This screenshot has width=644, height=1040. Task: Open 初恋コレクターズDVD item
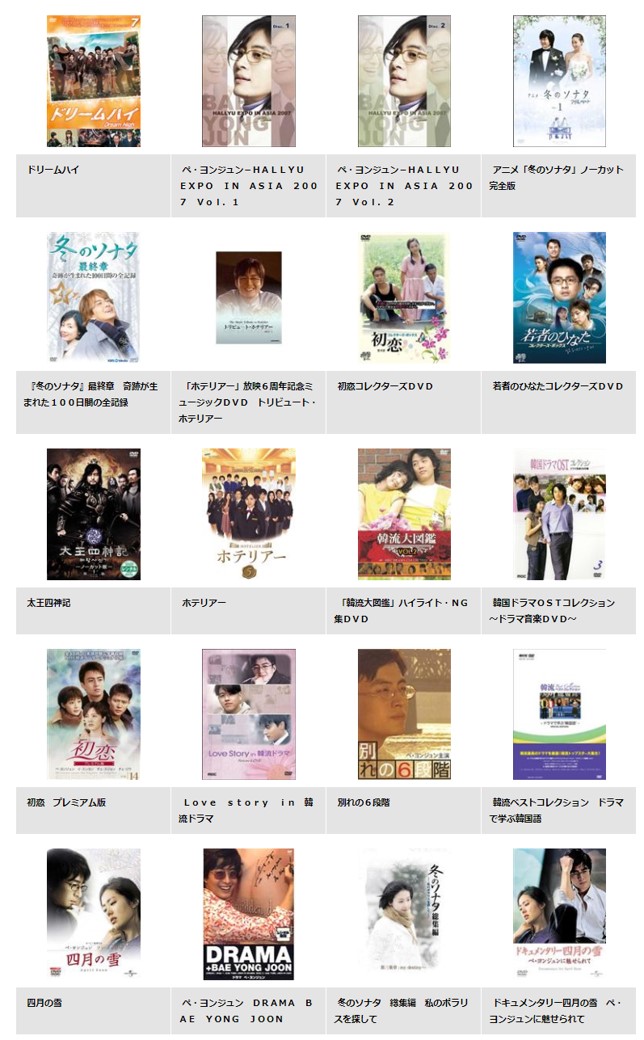point(404,298)
